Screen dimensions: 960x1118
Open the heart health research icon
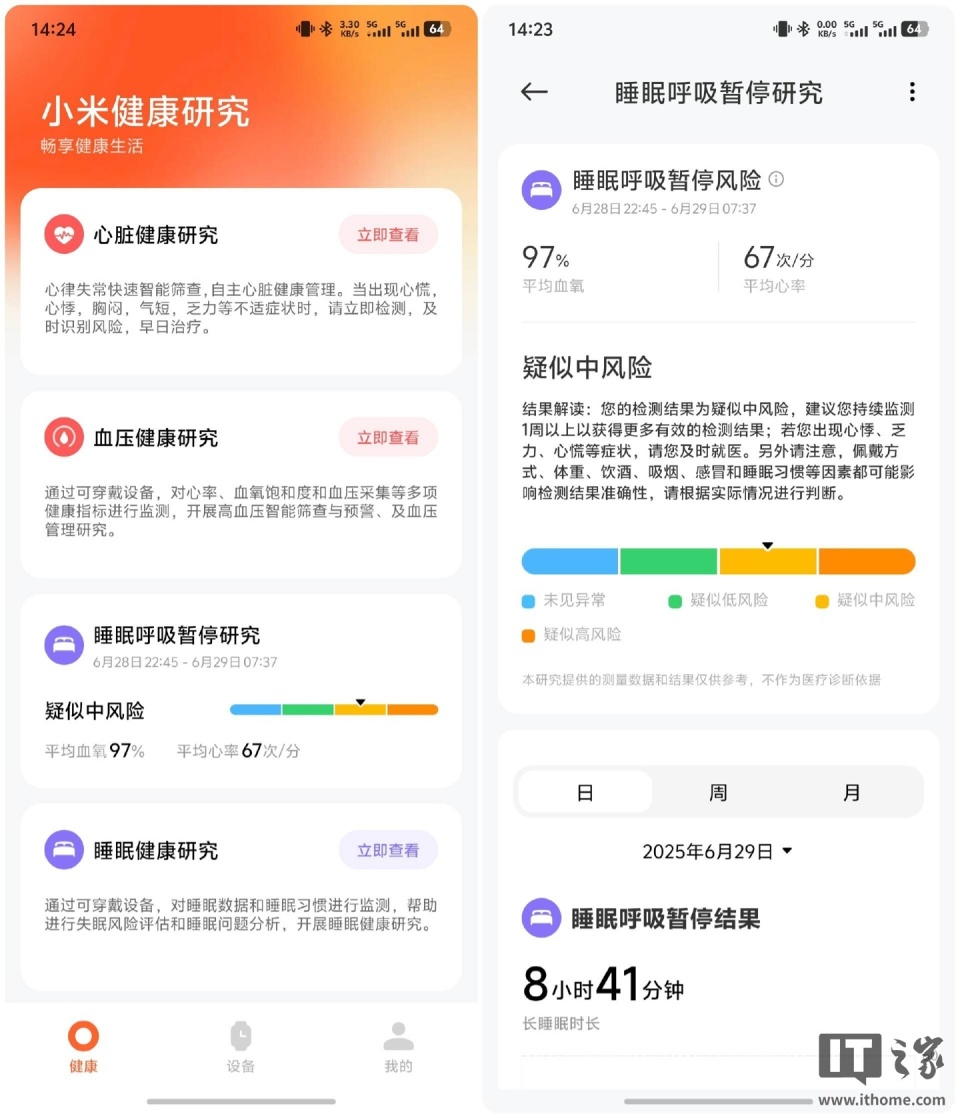tap(64, 234)
